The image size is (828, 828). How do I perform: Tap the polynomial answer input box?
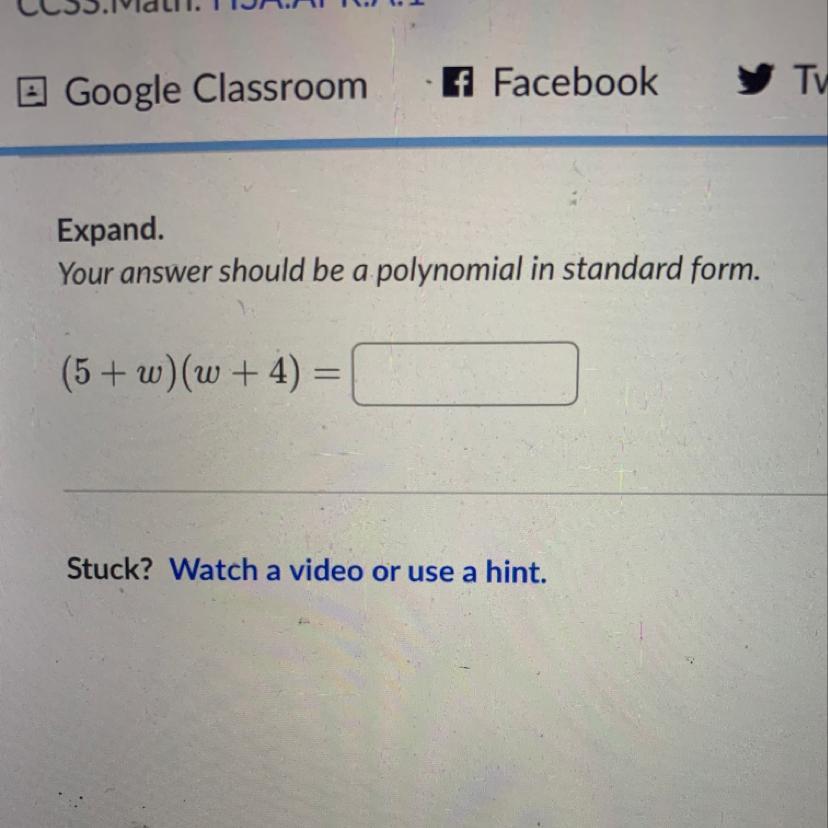pyautogui.click(x=465, y=374)
